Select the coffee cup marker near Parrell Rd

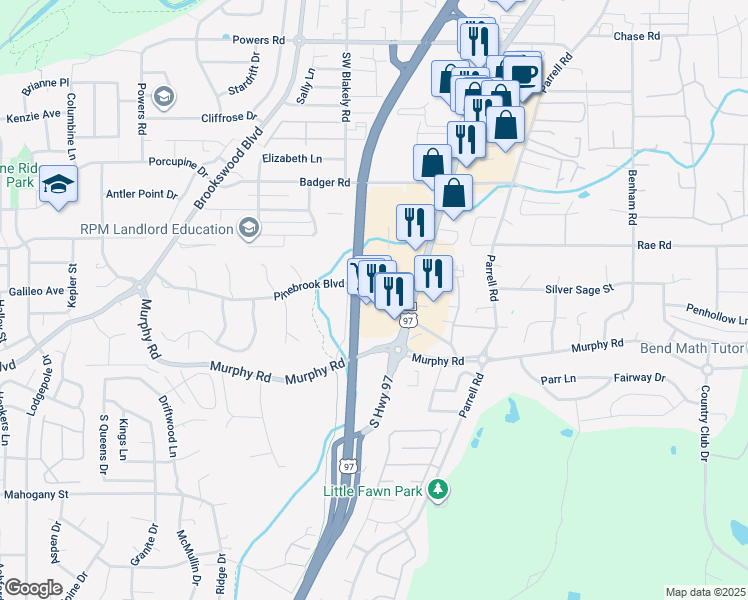523,75
